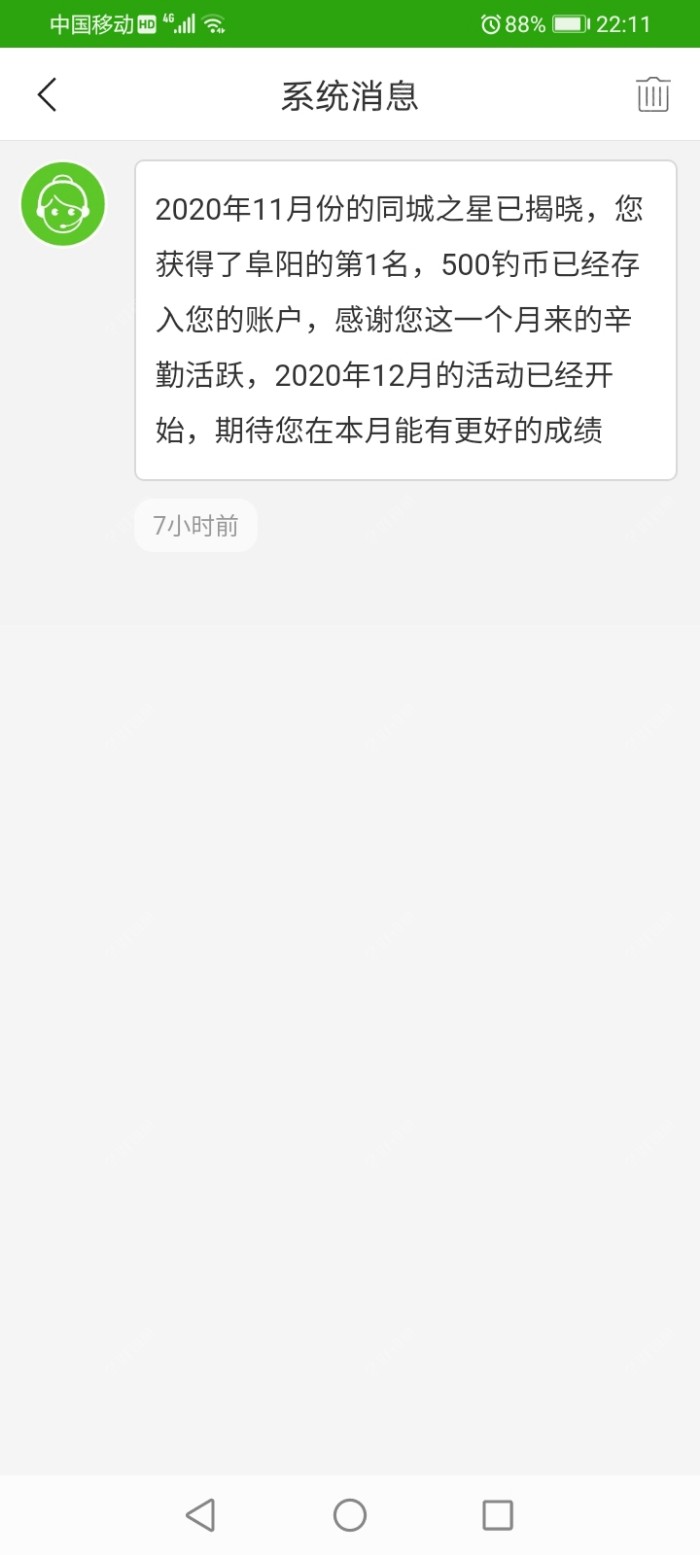Open the 同城之星 system message

pos(405,320)
